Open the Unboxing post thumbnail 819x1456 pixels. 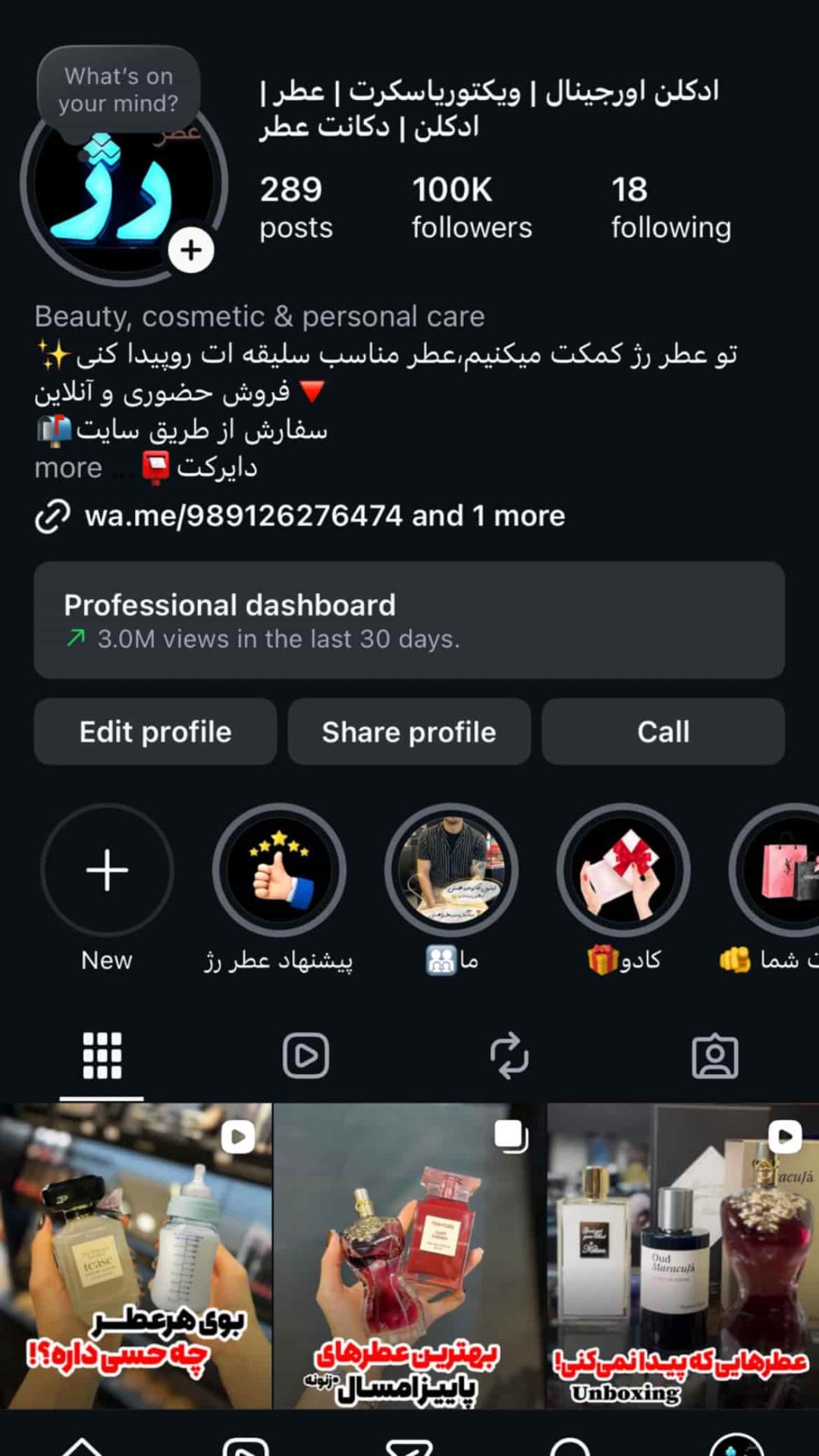[x=682, y=1251]
